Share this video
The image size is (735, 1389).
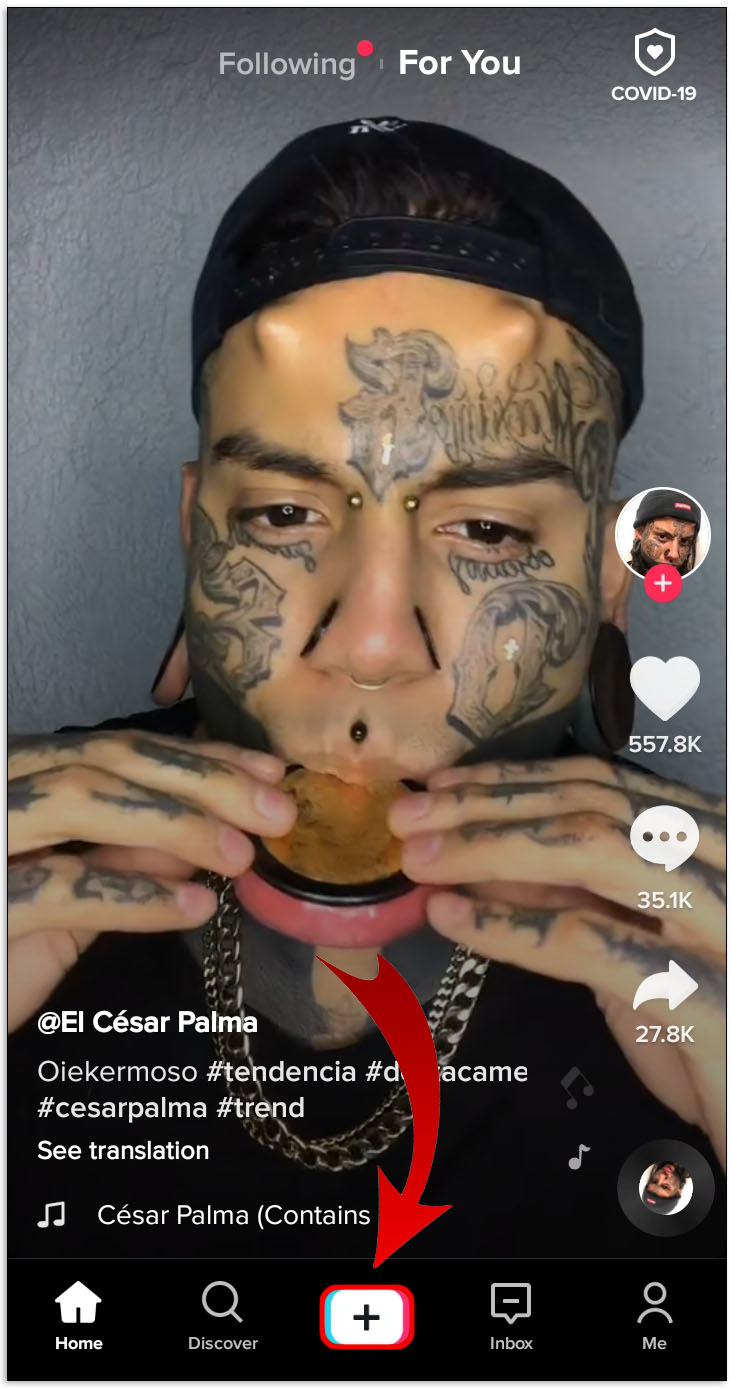[665, 988]
